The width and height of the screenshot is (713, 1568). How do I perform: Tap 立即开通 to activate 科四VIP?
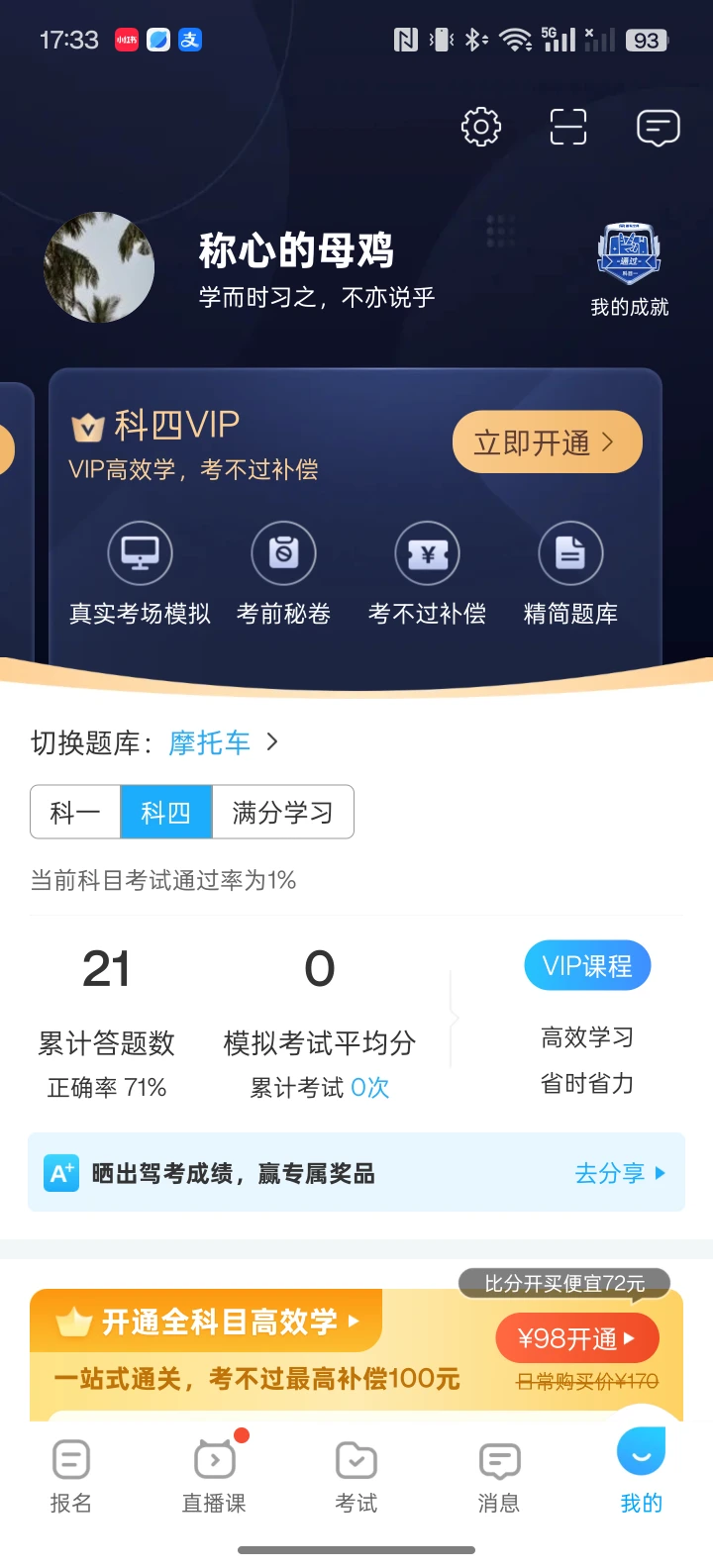click(547, 442)
